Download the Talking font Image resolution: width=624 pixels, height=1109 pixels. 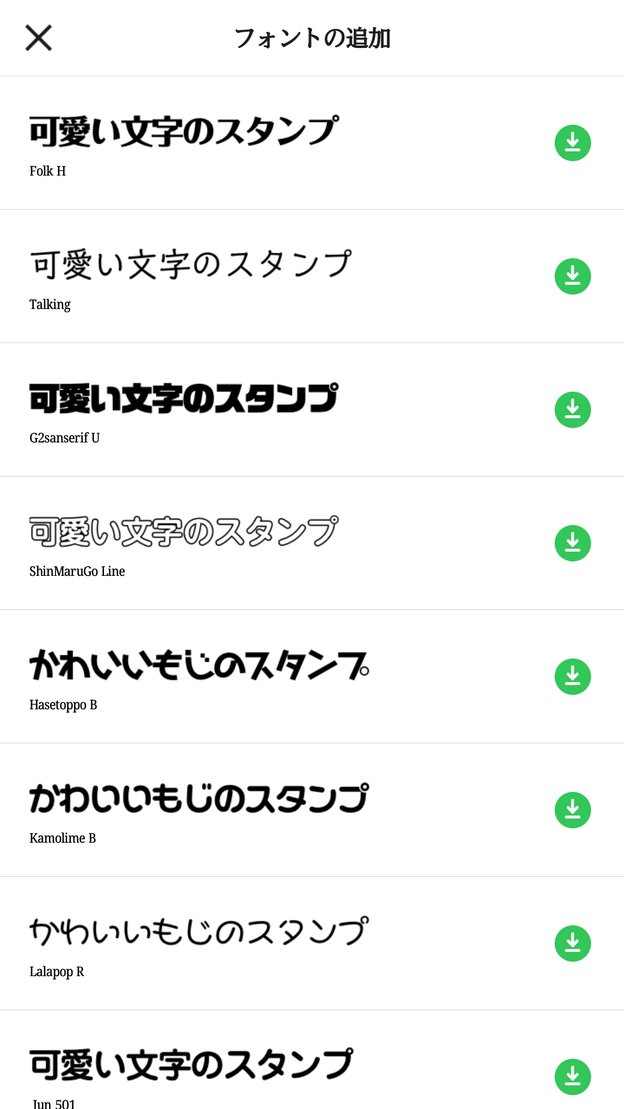tap(572, 277)
